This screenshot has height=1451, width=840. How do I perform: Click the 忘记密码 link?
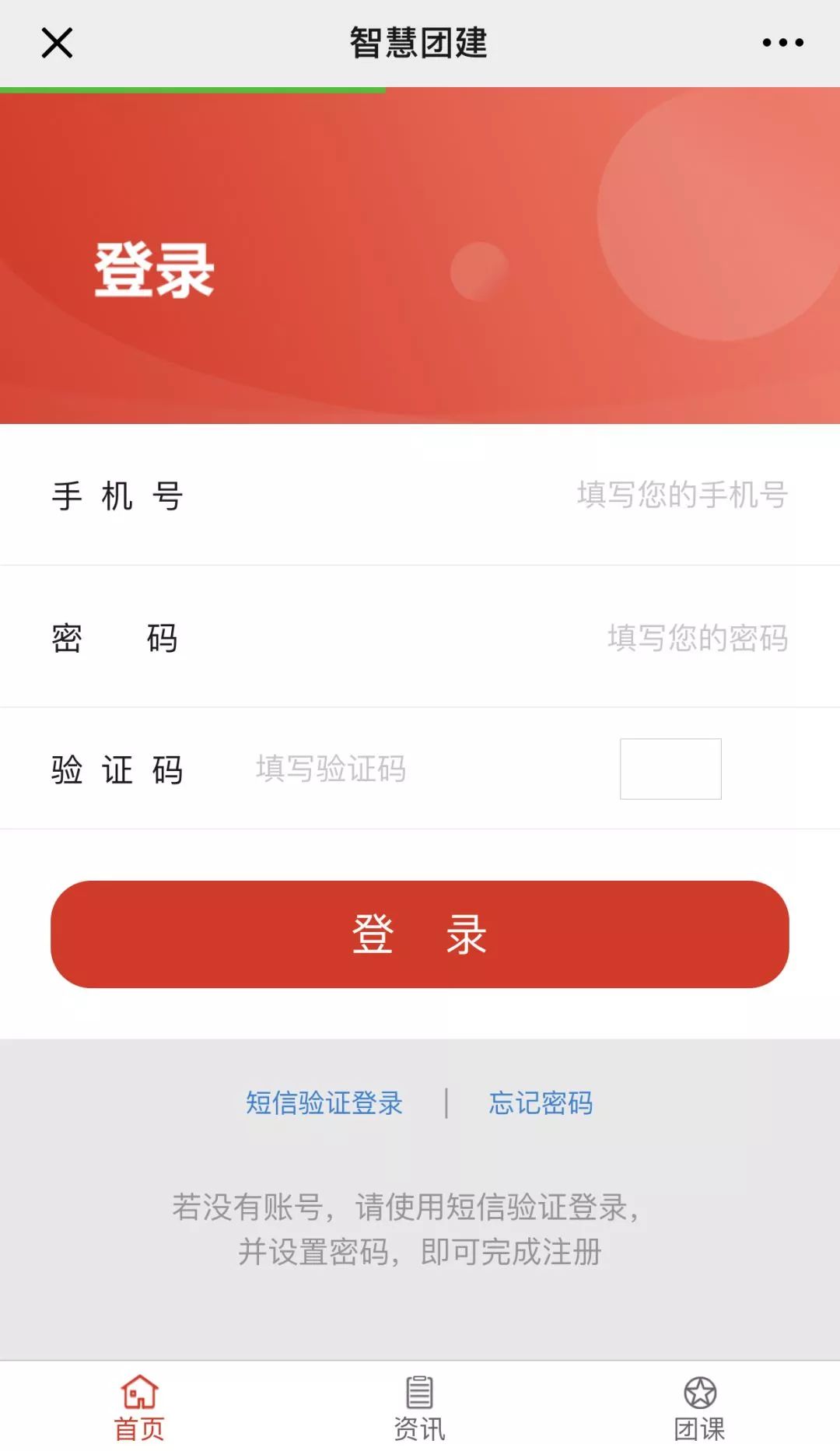pyautogui.click(x=541, y=1102)
